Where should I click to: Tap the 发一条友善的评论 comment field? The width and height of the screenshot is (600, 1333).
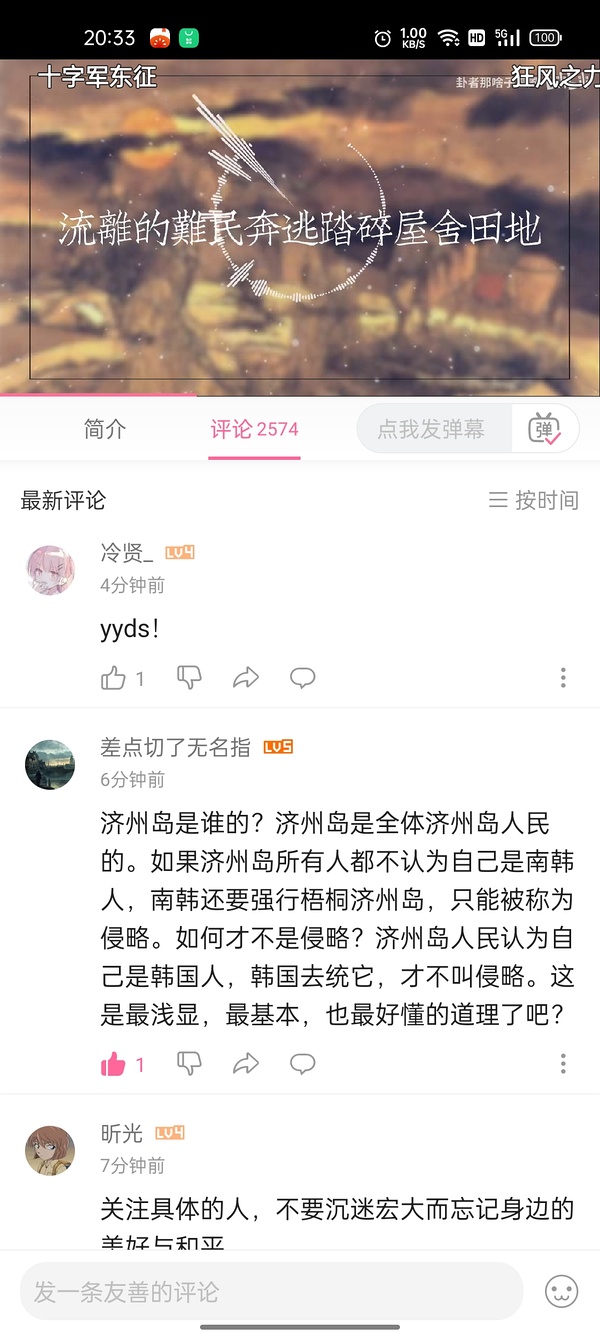point(270,1291)
